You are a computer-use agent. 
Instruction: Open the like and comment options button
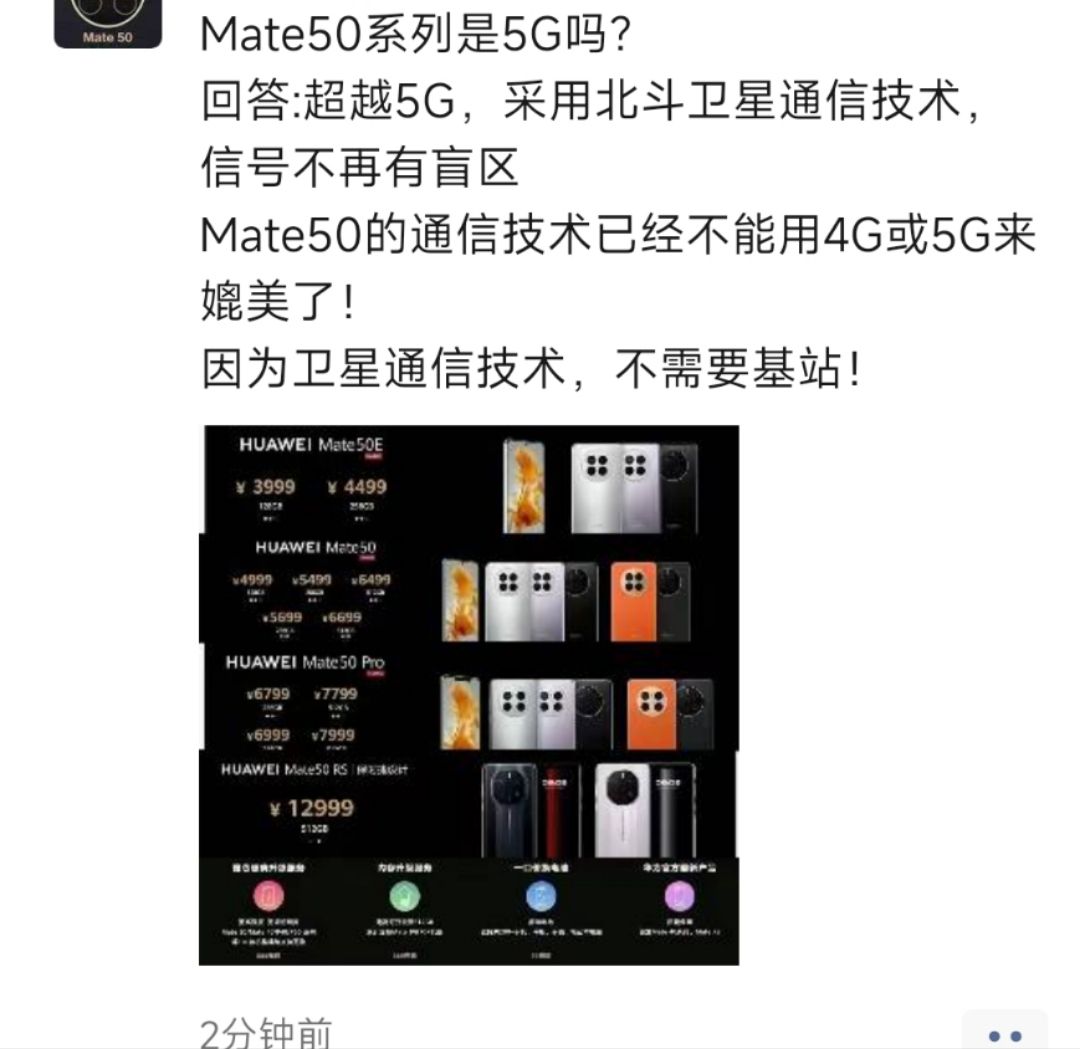tap(1003, 1033)
